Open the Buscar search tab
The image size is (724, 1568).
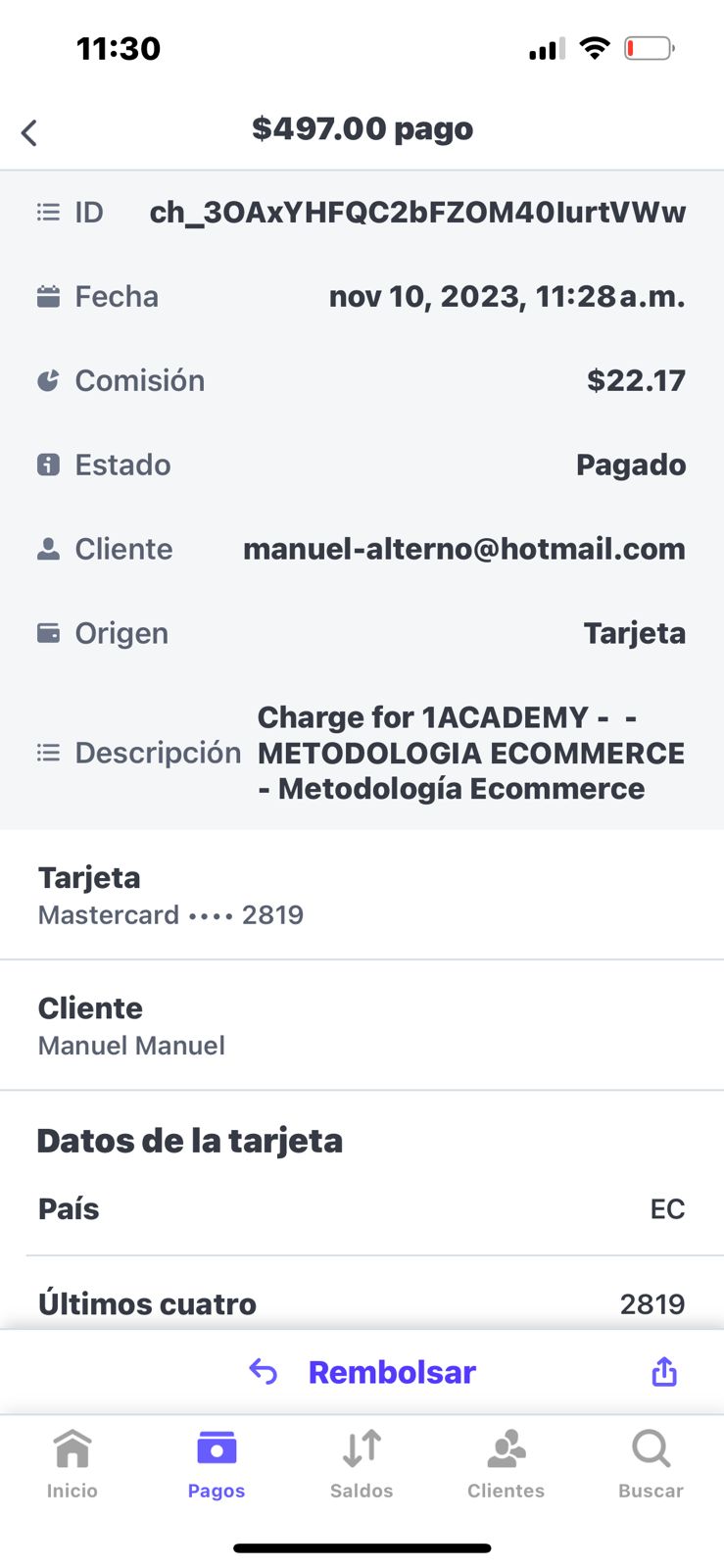pos(651,1464)
